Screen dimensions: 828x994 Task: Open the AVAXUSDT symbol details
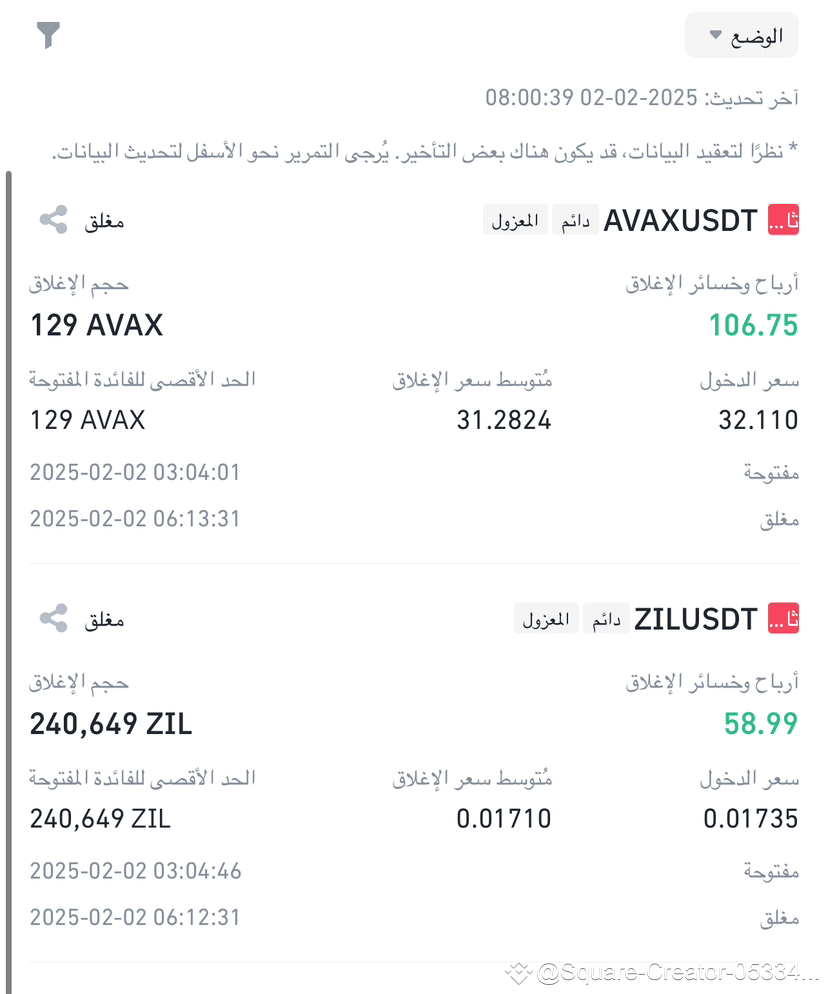point(681,219)
